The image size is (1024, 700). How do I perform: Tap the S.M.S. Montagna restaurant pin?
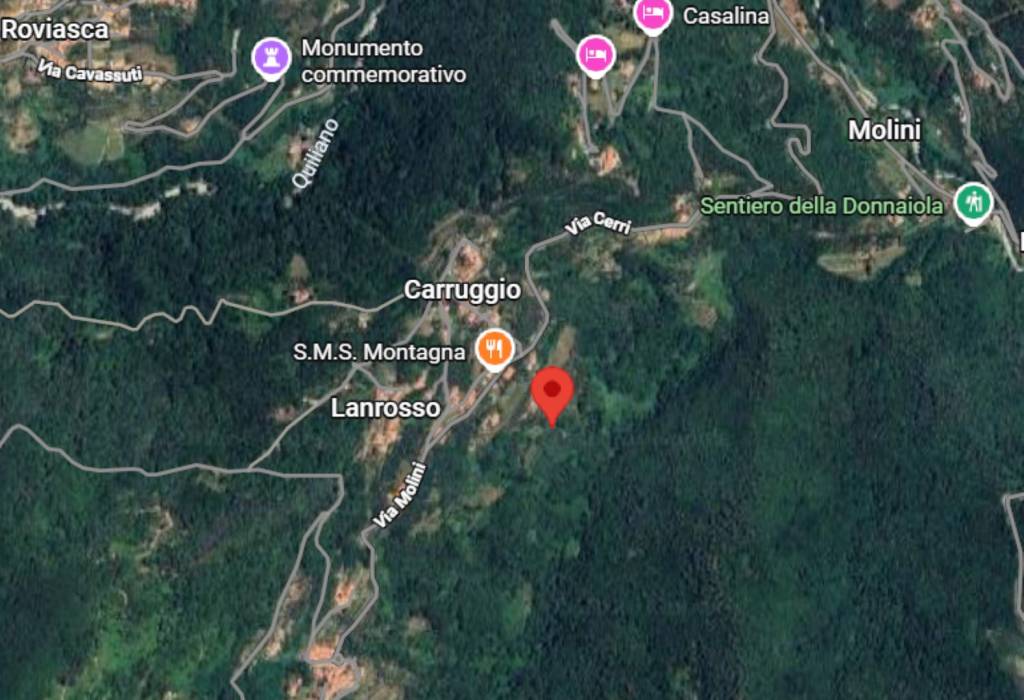point(494,349)
